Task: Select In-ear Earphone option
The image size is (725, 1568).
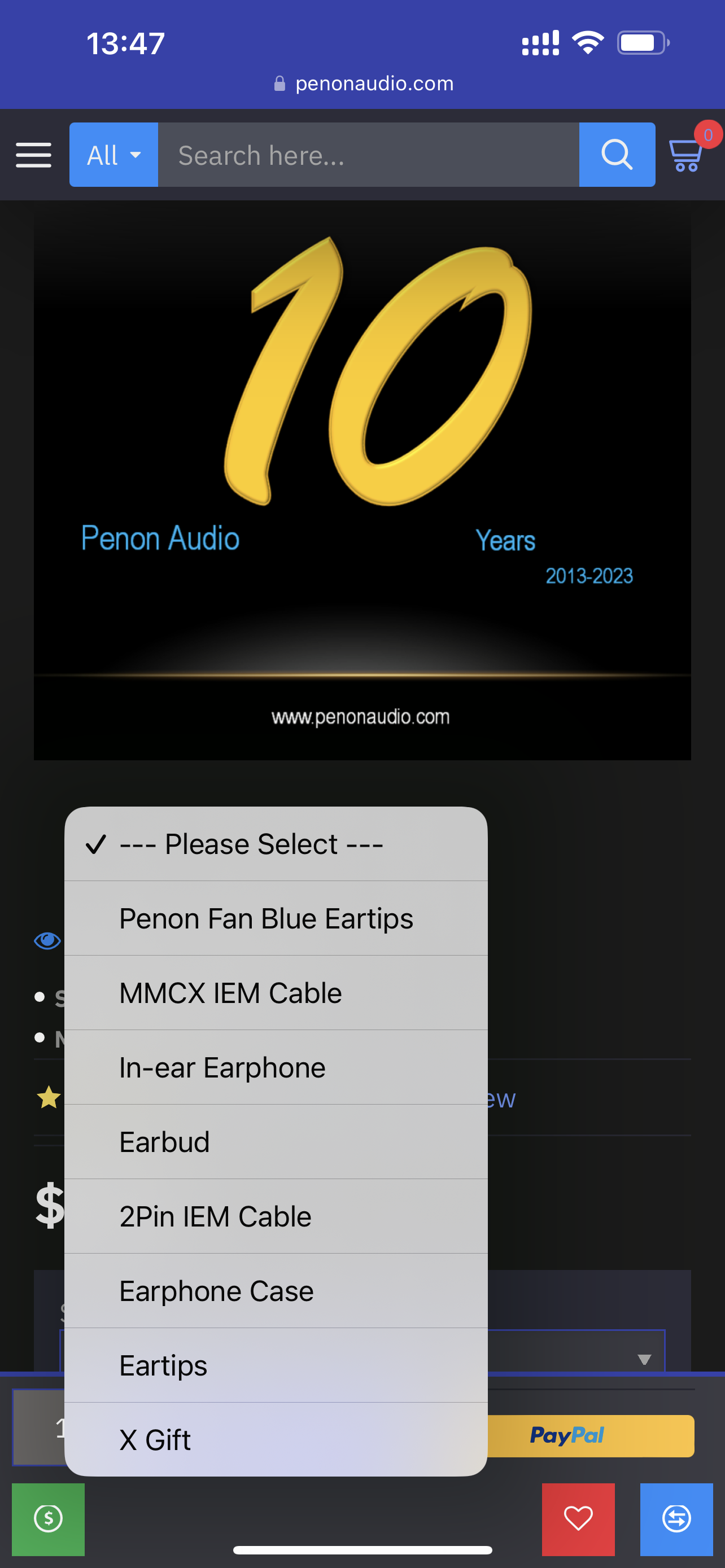Action: tap(275, 1067)
